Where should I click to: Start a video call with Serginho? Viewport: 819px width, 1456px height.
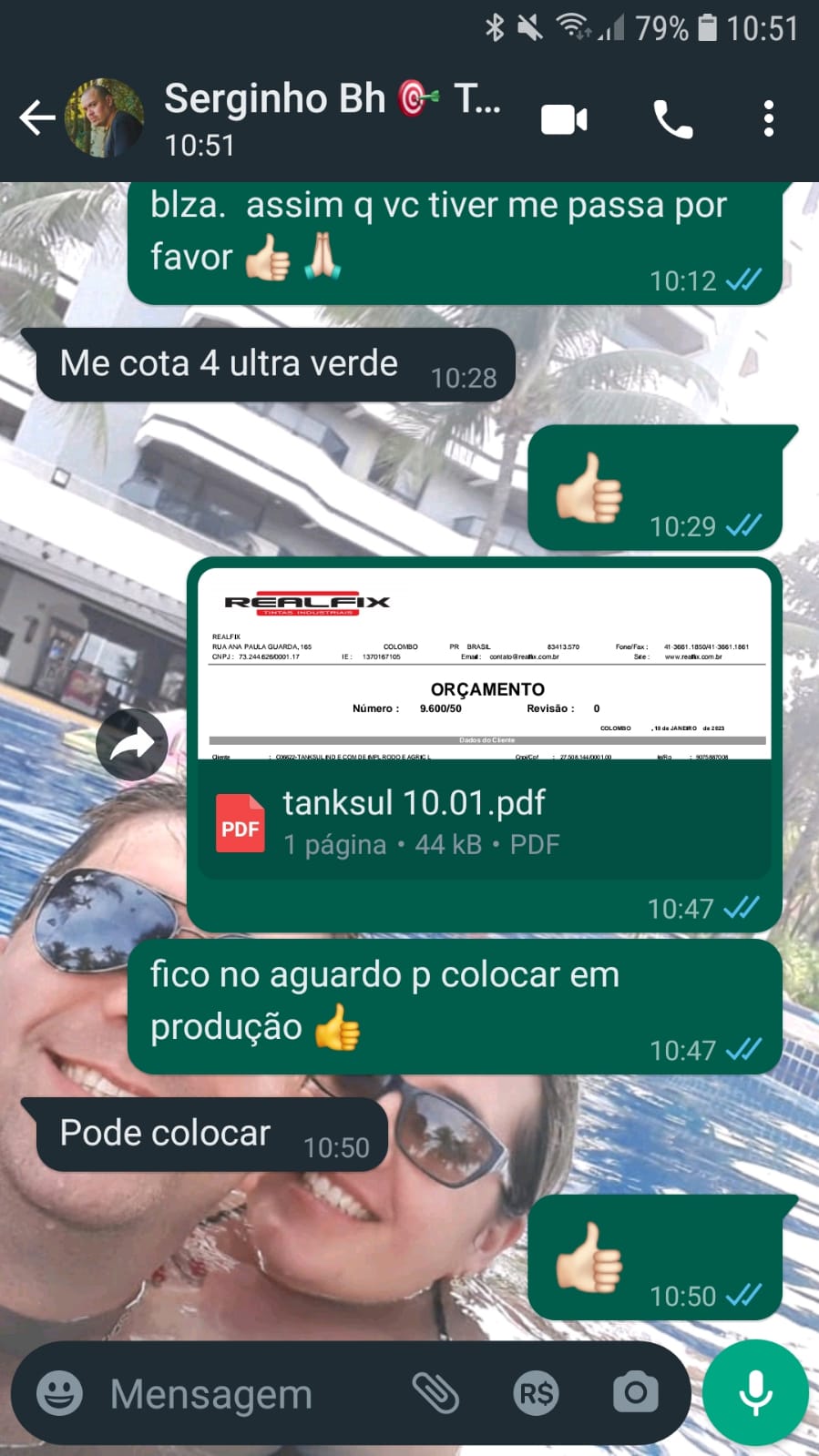[564, 119]
